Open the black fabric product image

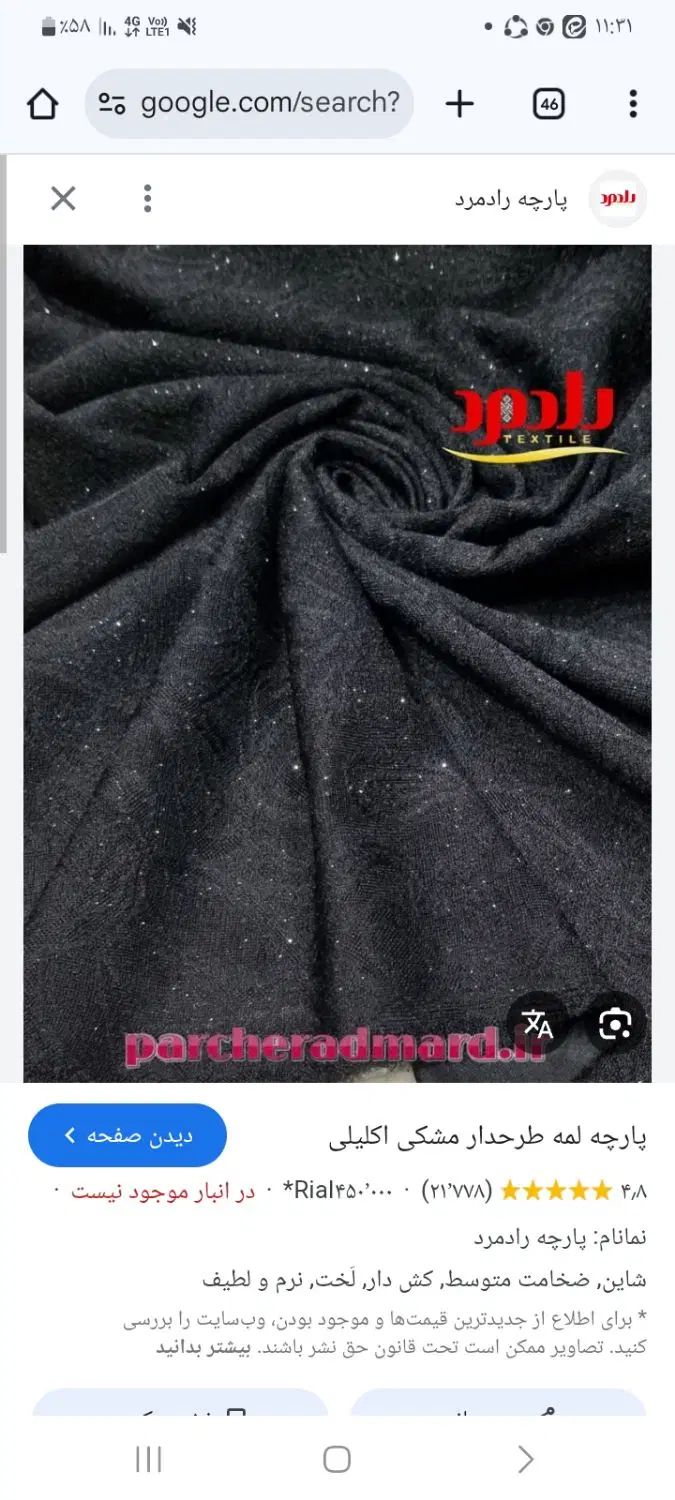pos(337,650)
